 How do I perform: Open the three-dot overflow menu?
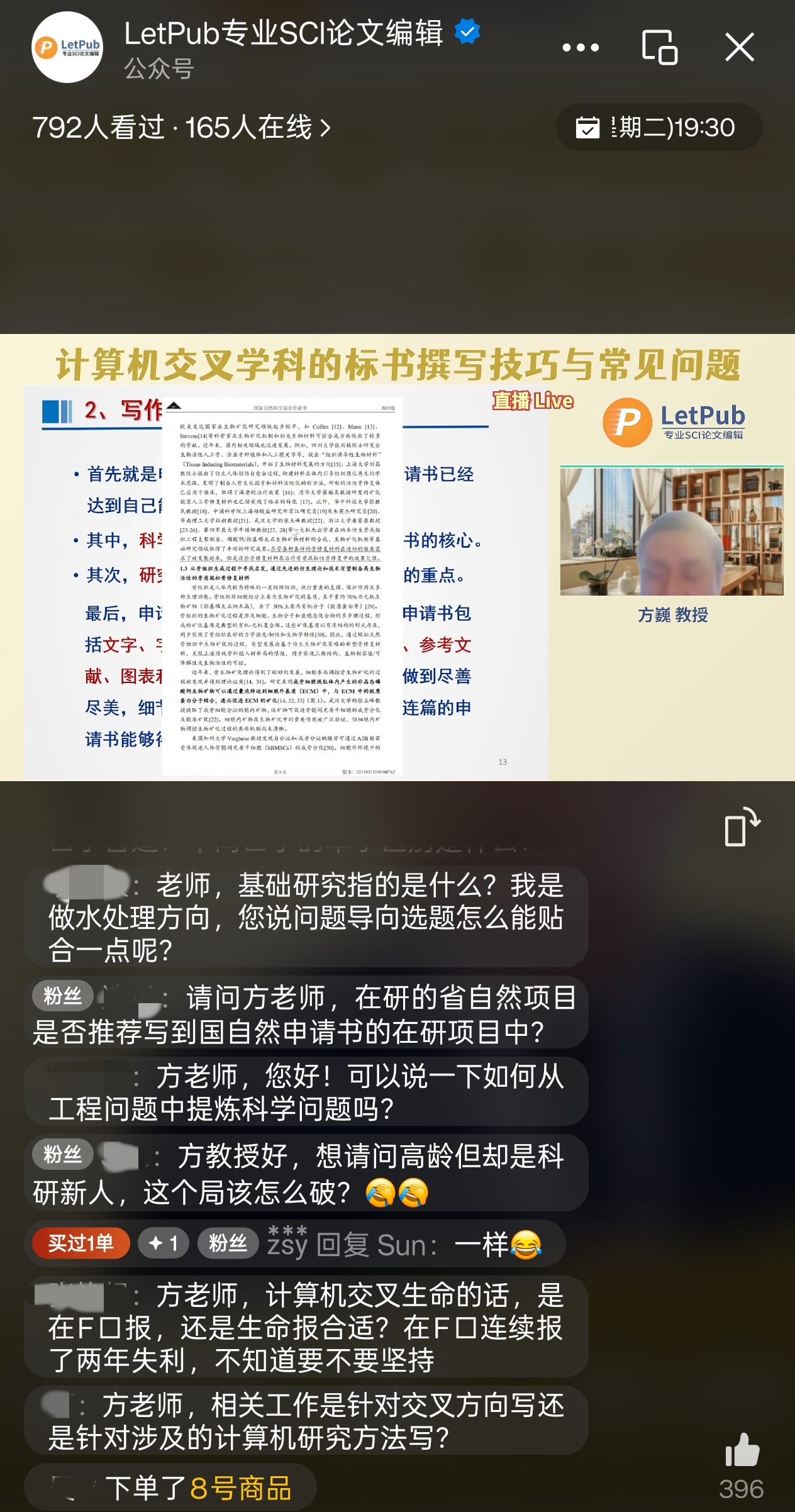coord(580,48)
